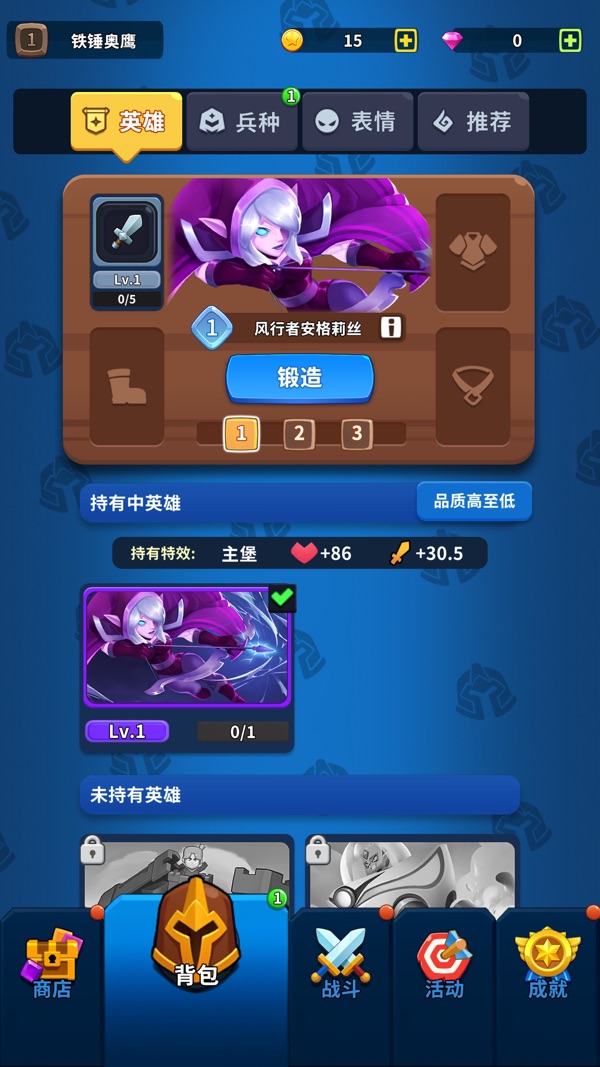Switch to the 兵种 tab

[x=241, y=122]
